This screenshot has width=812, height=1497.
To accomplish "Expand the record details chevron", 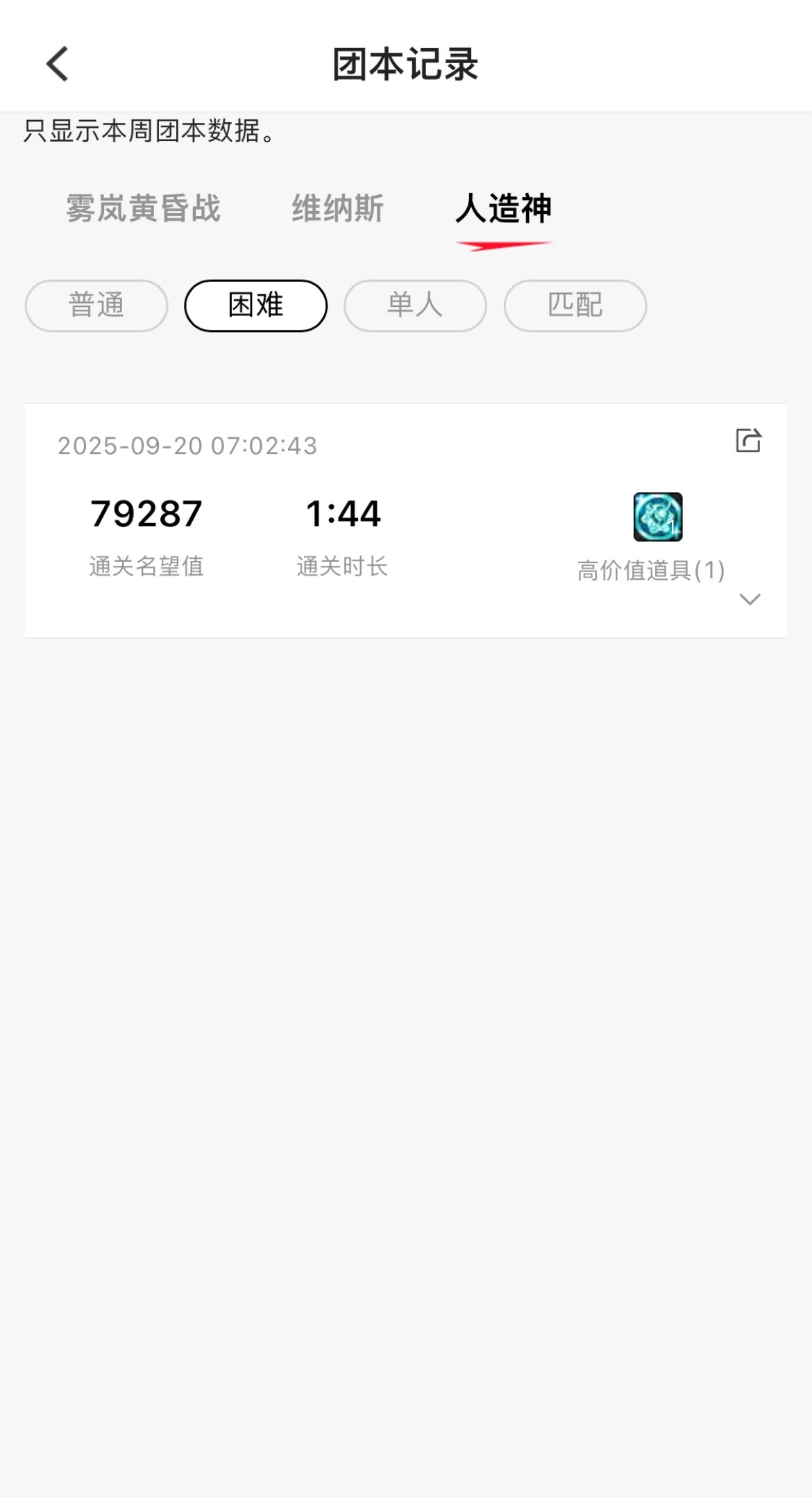I will pyautogui.click(x=750, y=599).
